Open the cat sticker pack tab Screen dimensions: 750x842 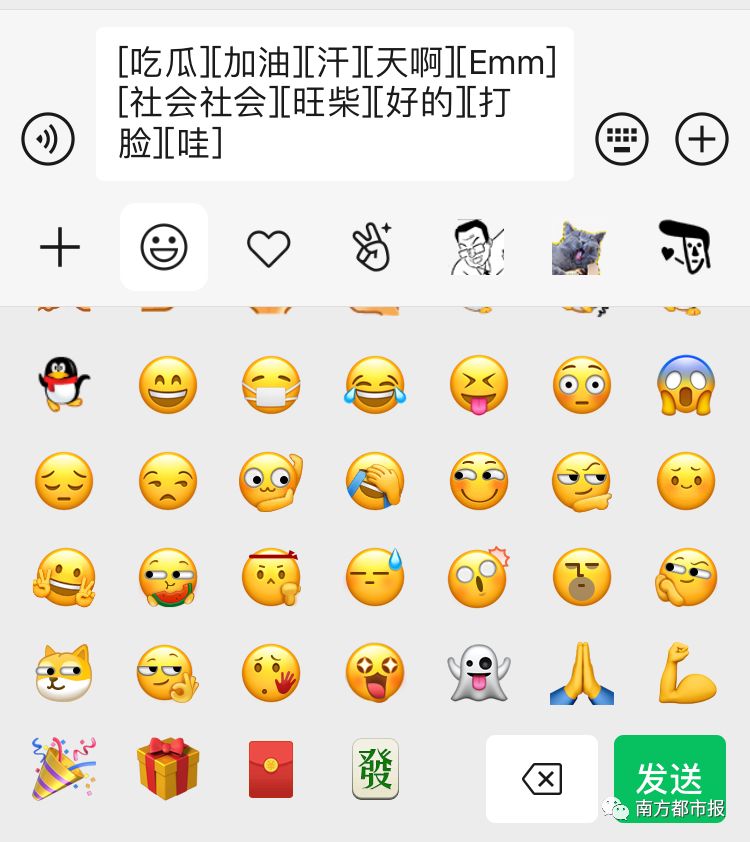point(580,247)
